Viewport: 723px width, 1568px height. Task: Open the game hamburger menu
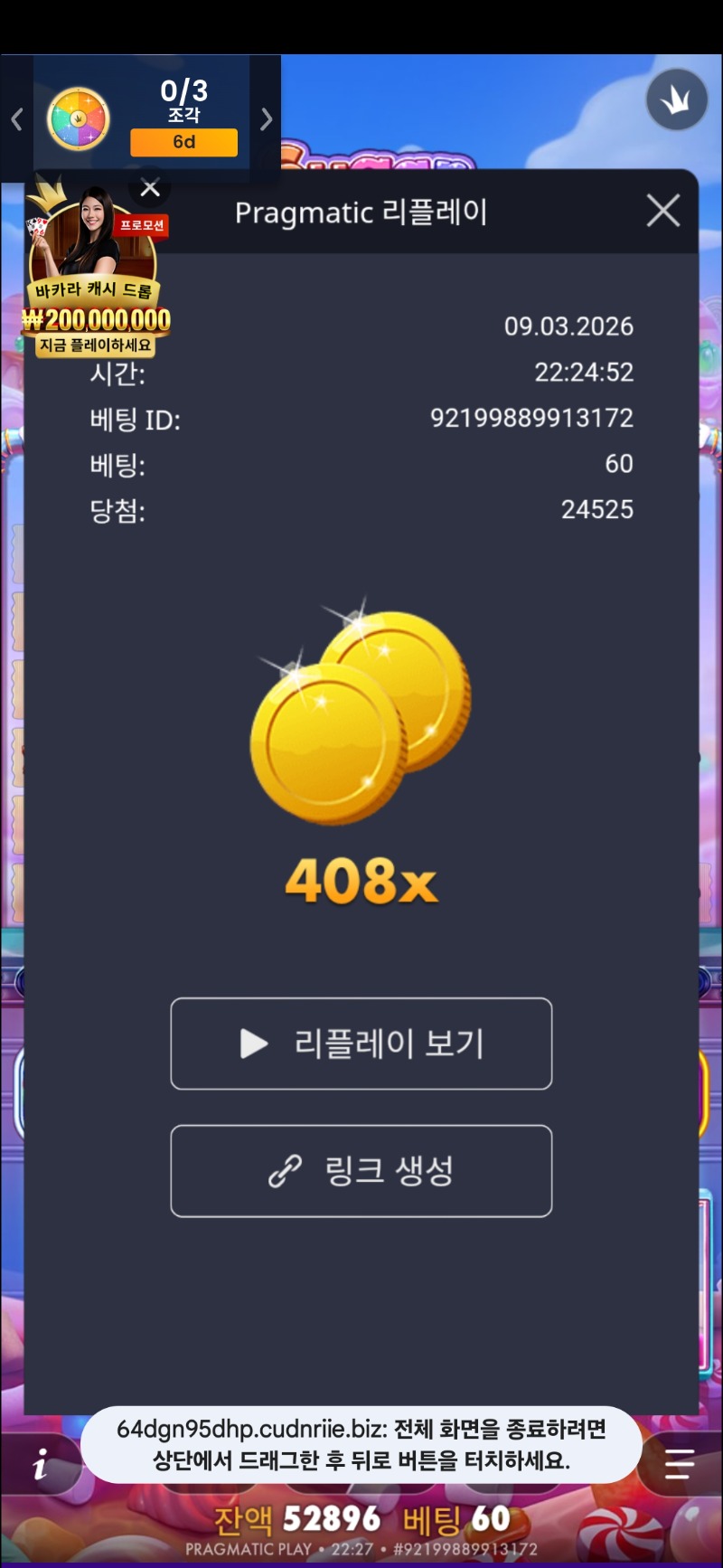680,1463
